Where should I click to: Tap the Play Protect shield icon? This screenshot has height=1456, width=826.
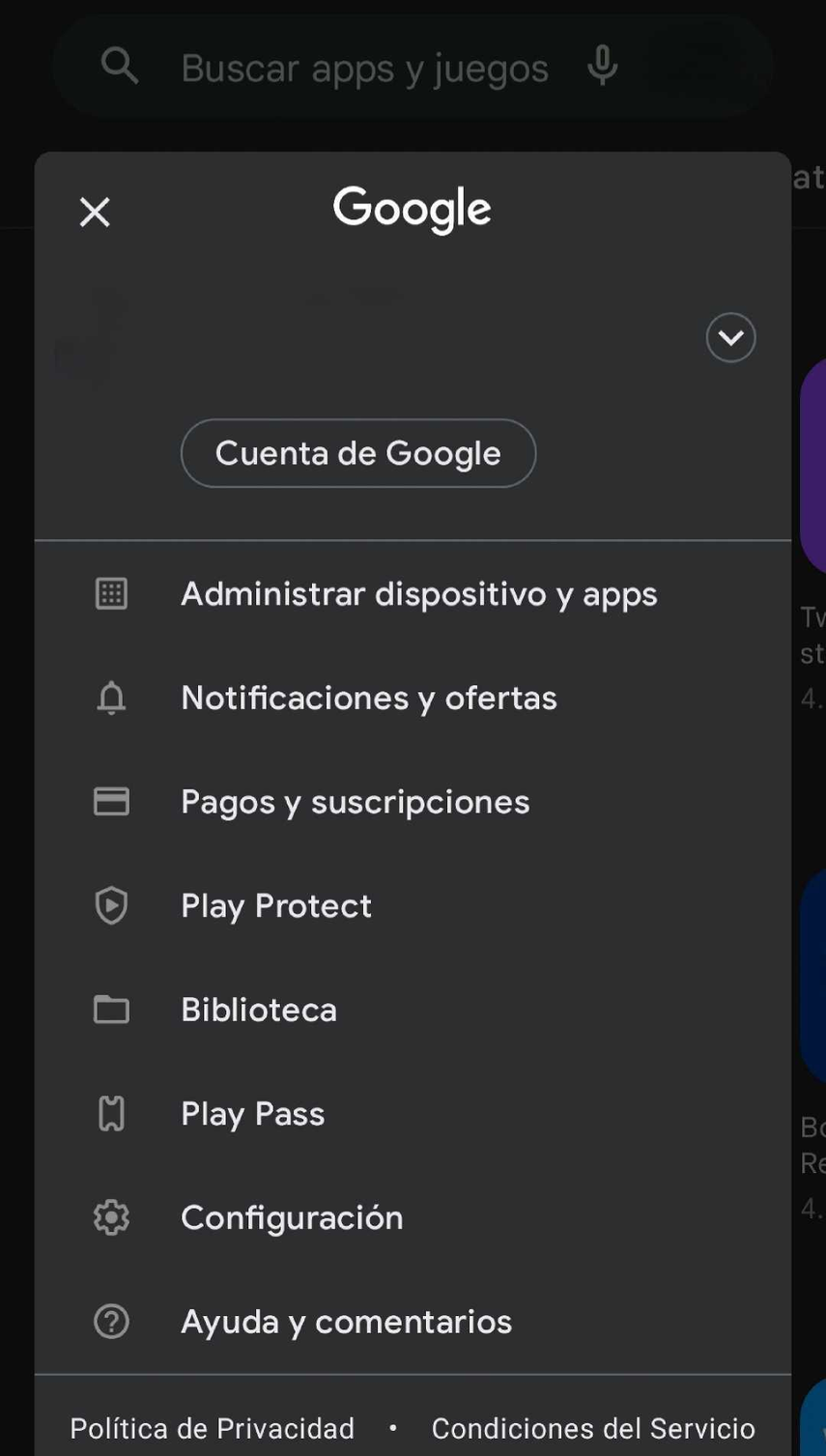[x=111, y=905]
